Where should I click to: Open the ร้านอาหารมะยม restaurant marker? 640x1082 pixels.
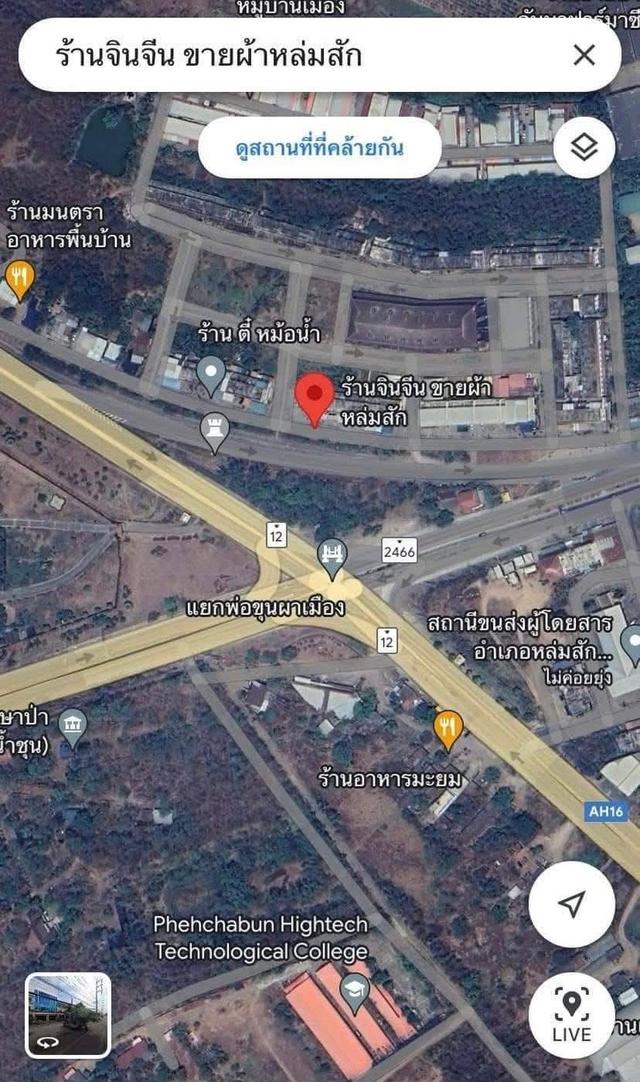click(x=449, y=728)
